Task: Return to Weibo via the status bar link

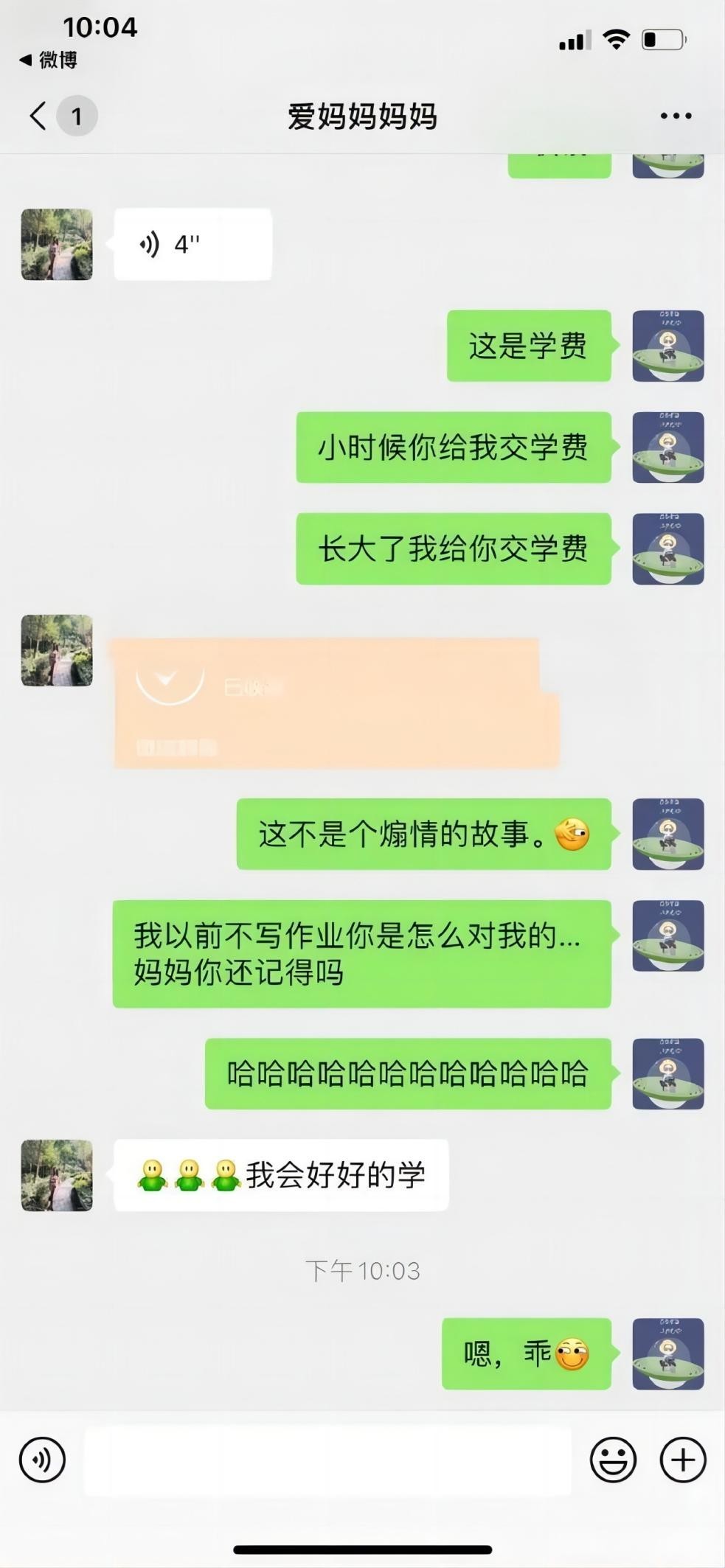Action: pos(49,60)
